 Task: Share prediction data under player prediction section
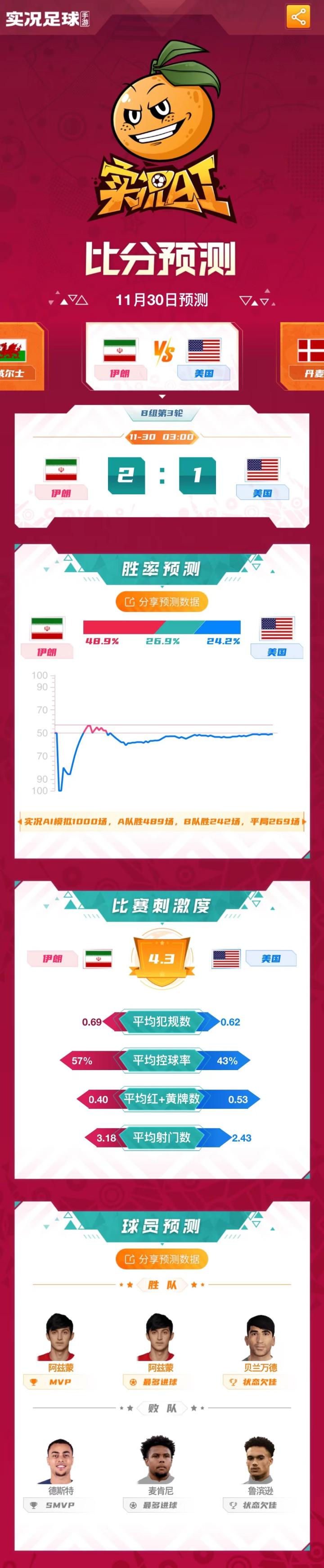[x=162, y=1259]
